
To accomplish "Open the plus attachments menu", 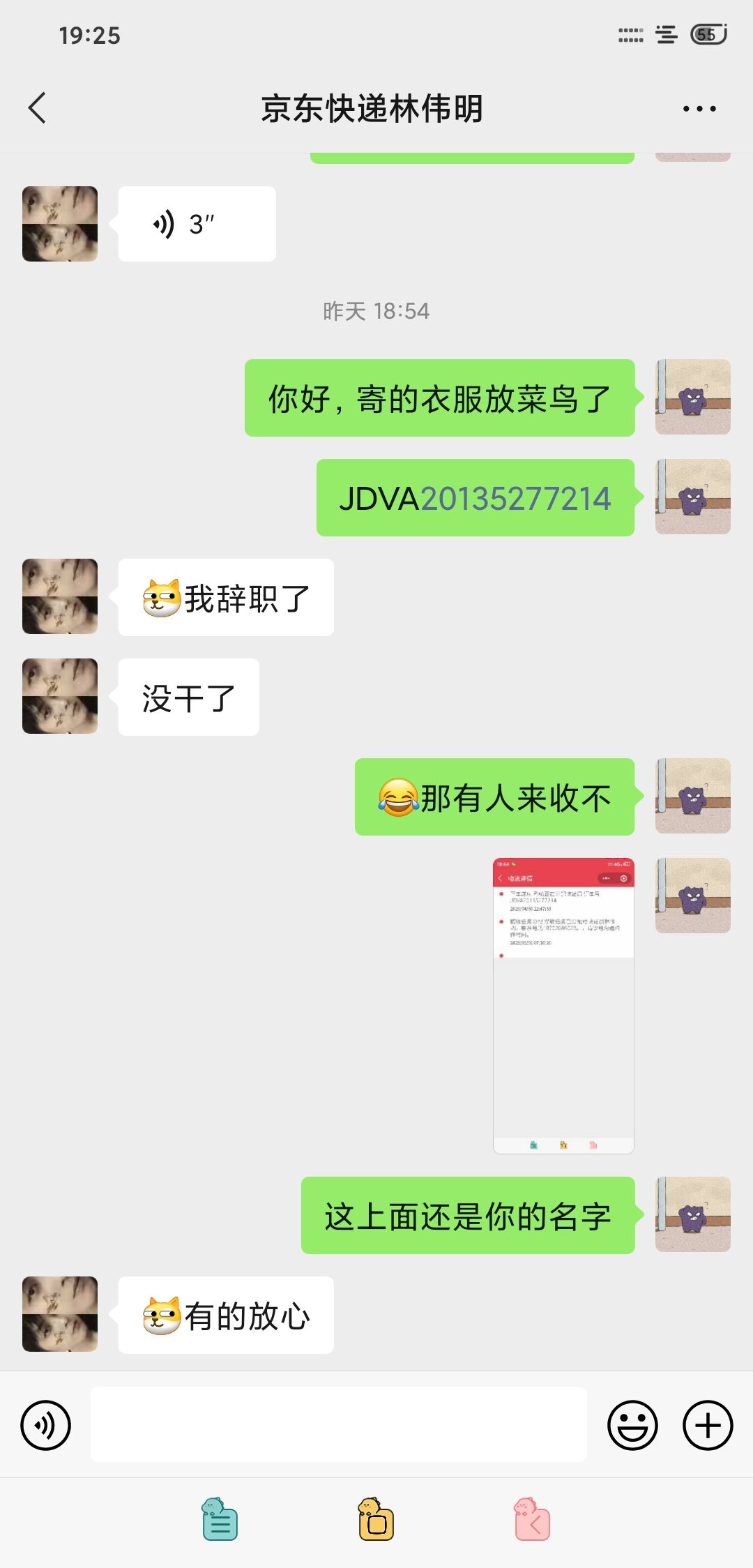I will [x=708, y=1425].
